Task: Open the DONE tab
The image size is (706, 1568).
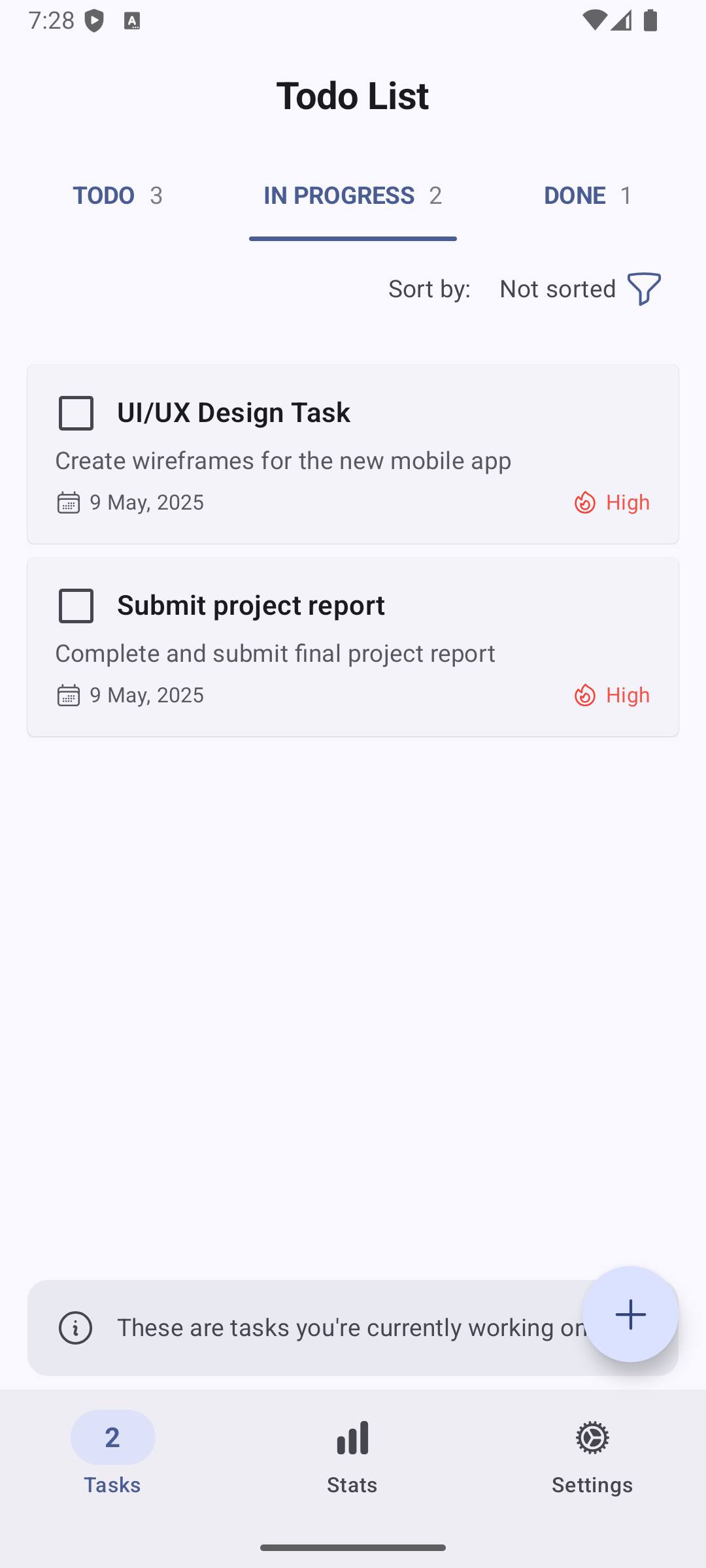Action: pyautogui.click(x=587, y=195)
